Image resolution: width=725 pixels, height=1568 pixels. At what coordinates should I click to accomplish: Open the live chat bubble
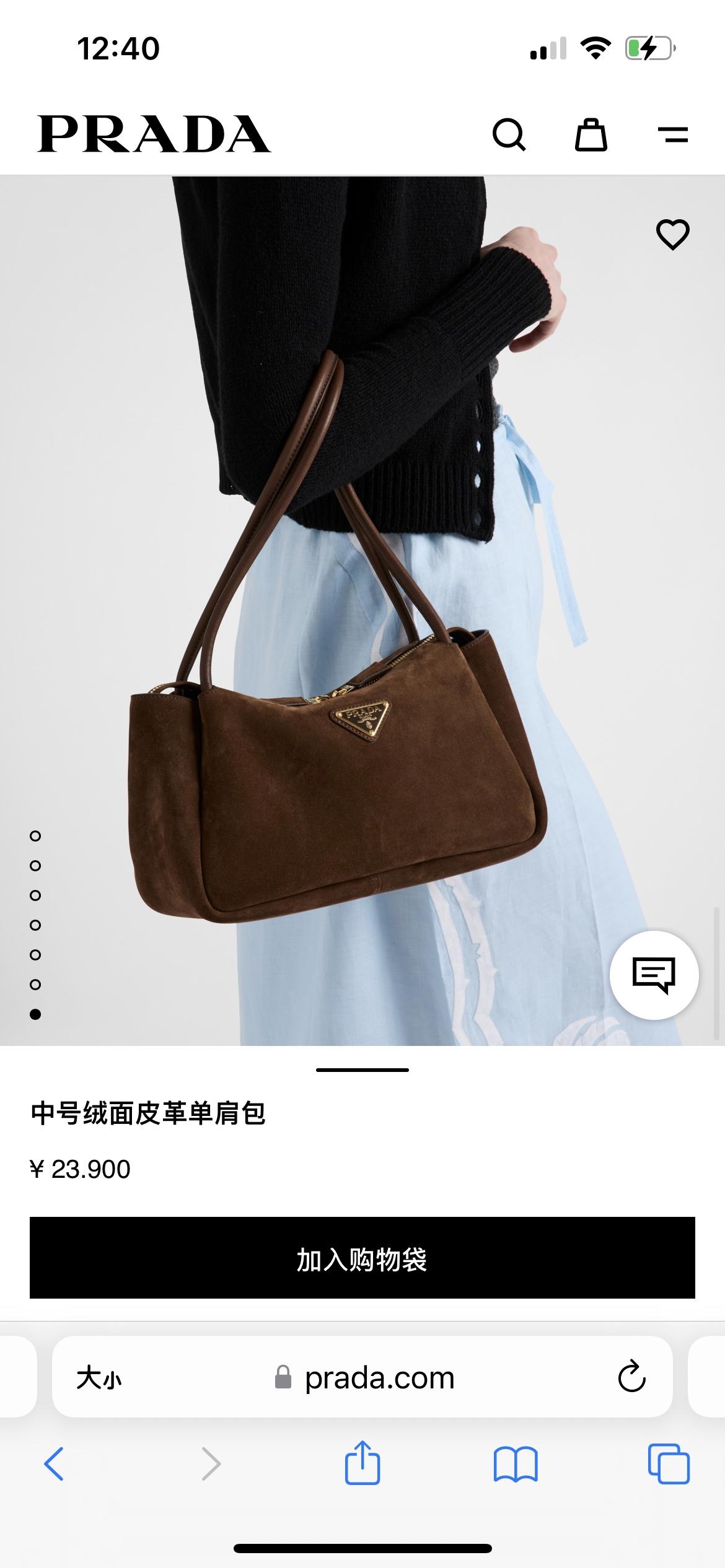654,975
